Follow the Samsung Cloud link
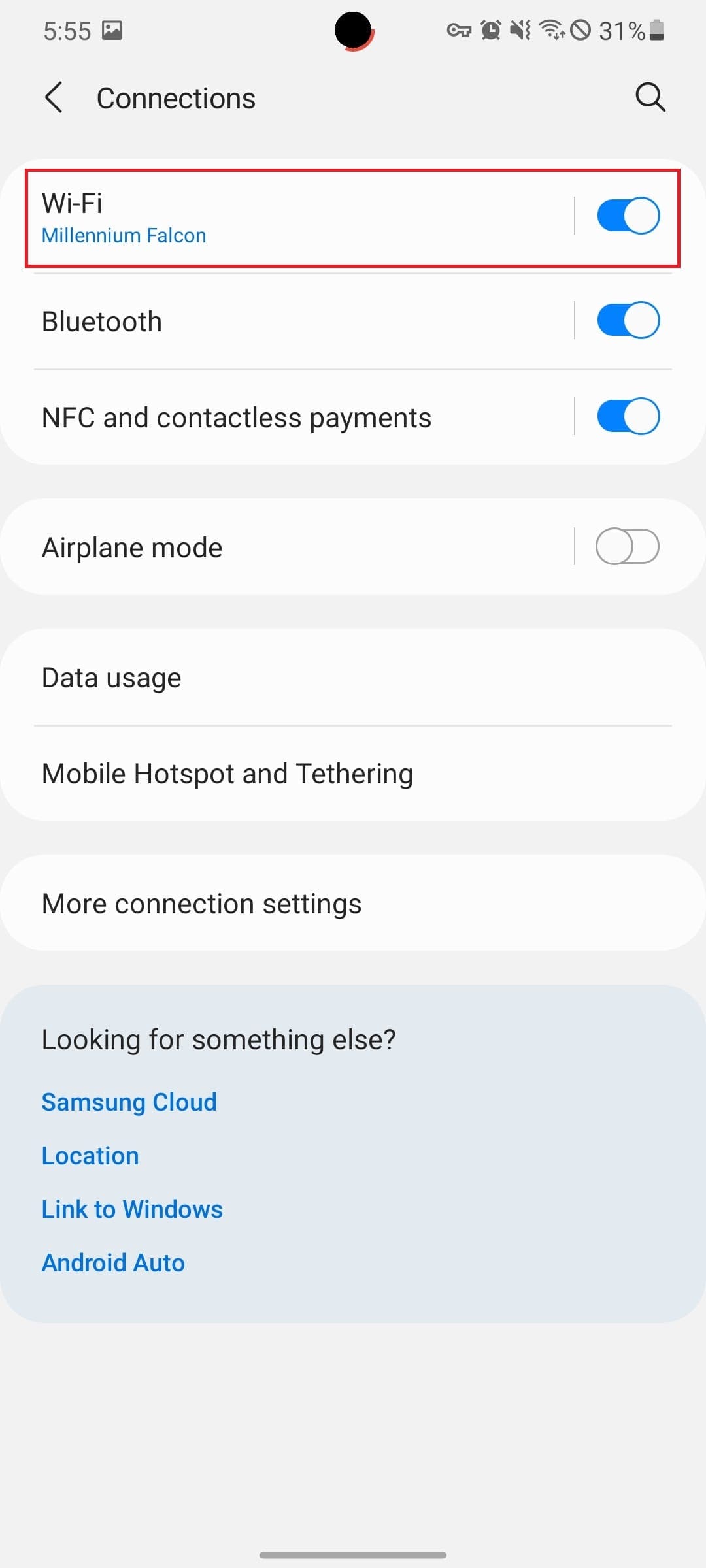Viewport: 706px width, 1568px height. [x=129, y=1102]
